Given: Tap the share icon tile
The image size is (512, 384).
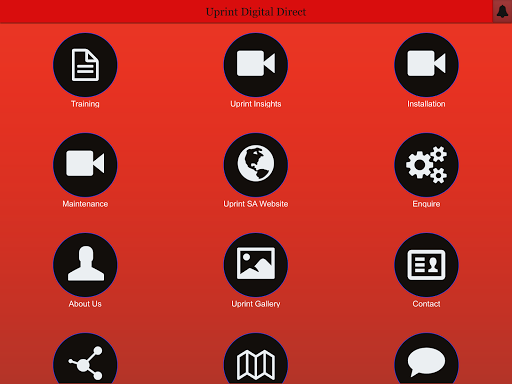Looking at the screenshot, I should (85, 360).
